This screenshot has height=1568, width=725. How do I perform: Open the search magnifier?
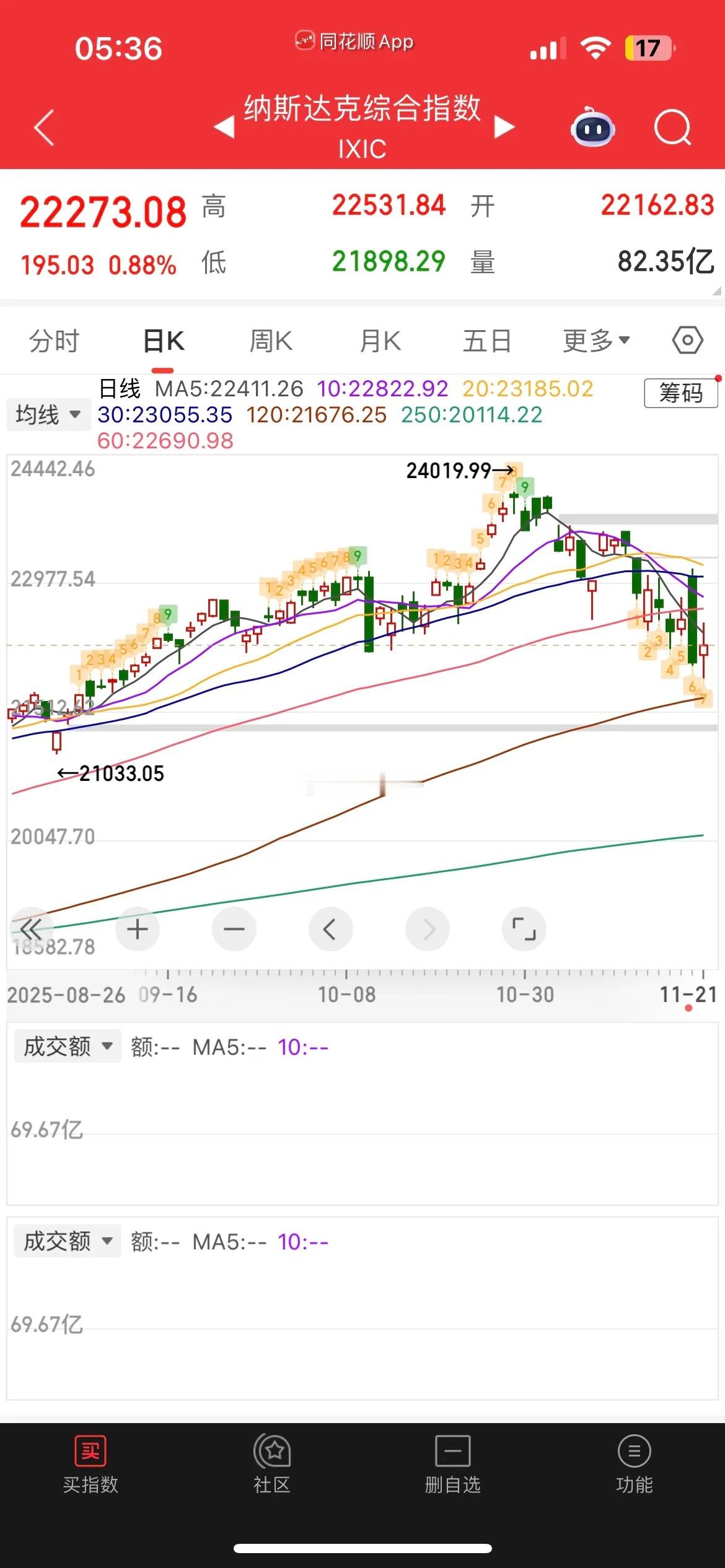click(x=672, y=128)
